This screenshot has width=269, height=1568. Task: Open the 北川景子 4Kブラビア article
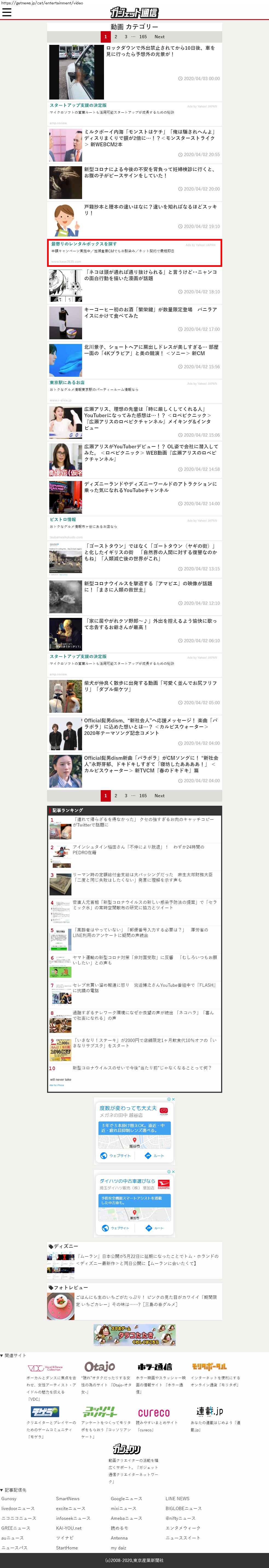coord(149,350)
